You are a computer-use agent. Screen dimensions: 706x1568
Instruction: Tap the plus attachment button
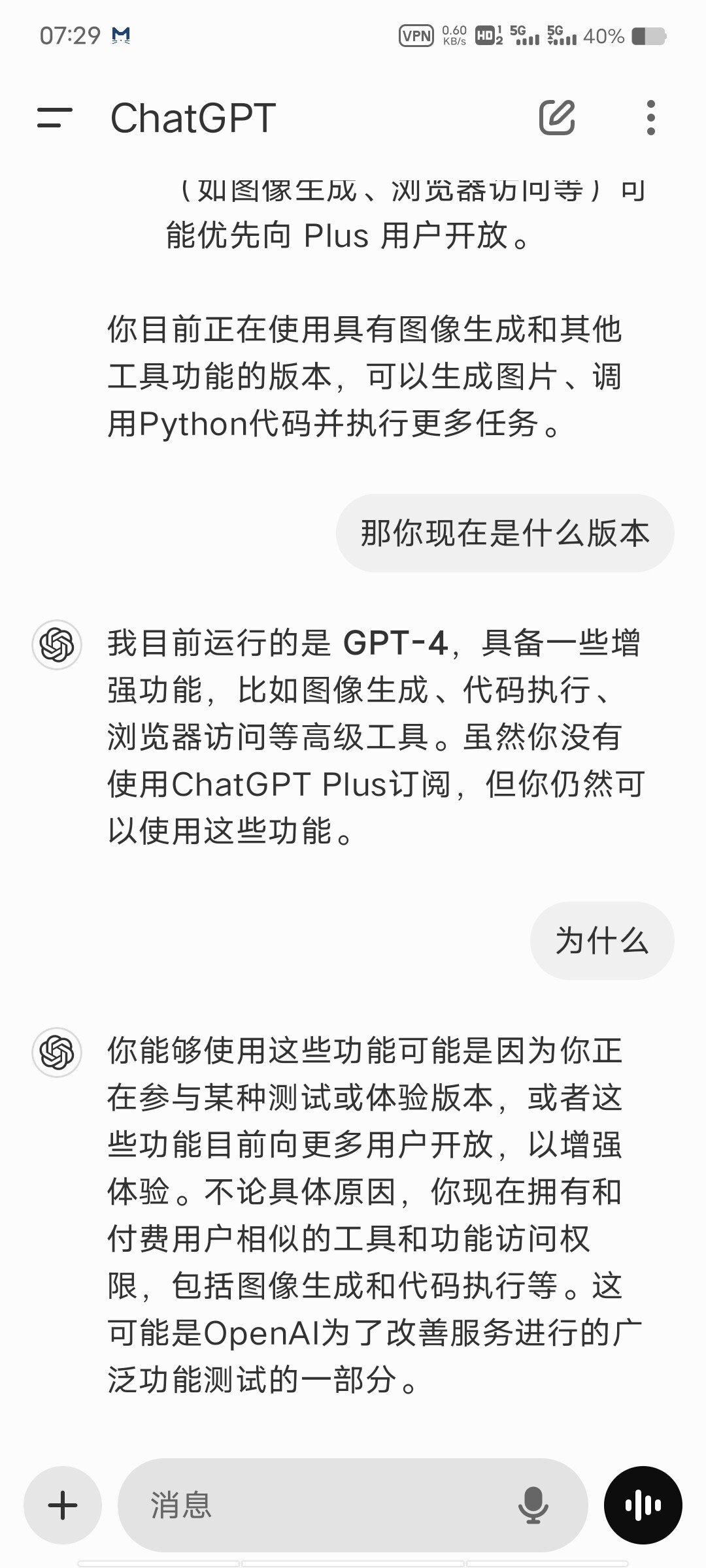63,1505
